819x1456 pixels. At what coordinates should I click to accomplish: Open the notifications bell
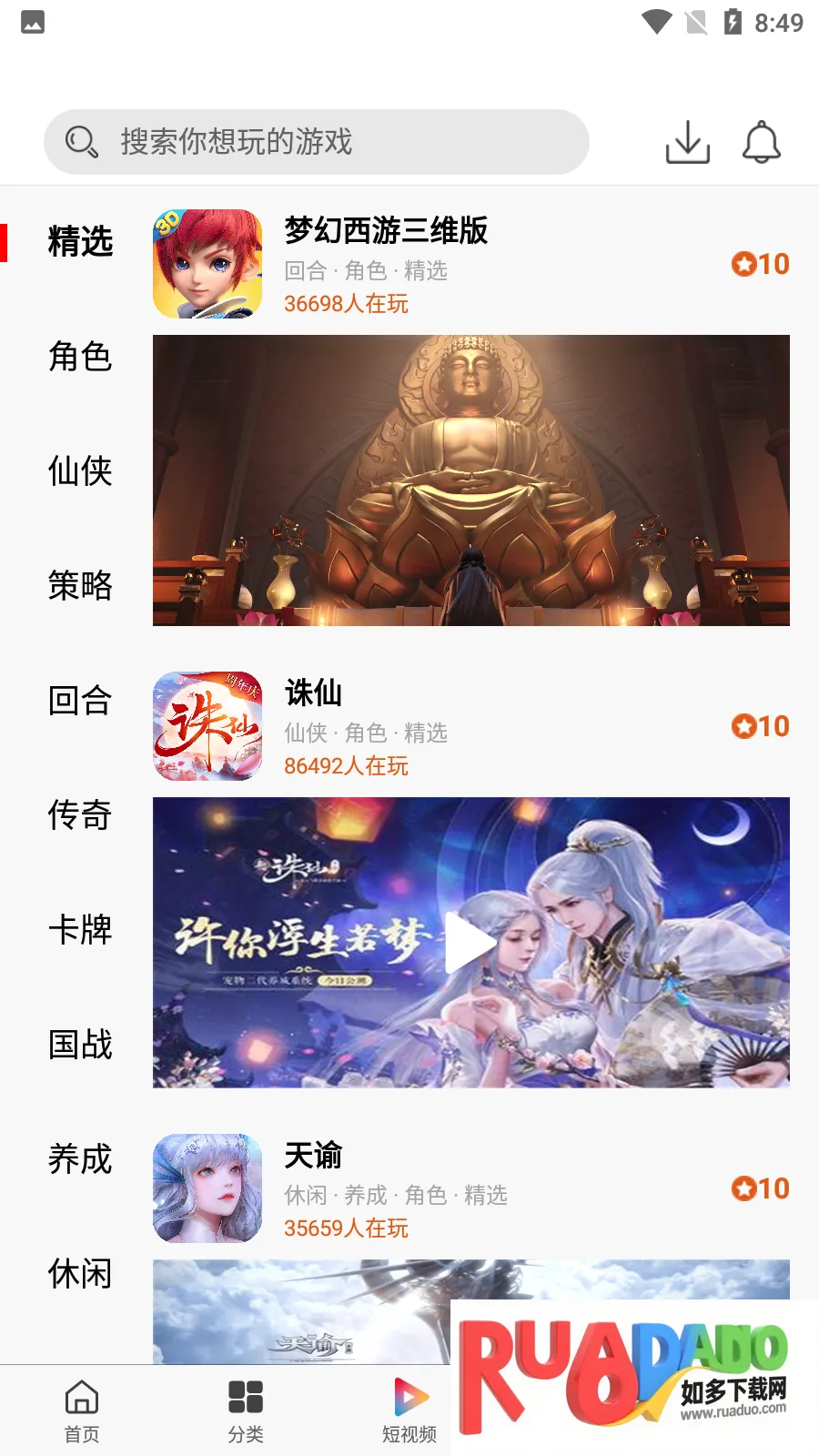[x=762, y=142]
